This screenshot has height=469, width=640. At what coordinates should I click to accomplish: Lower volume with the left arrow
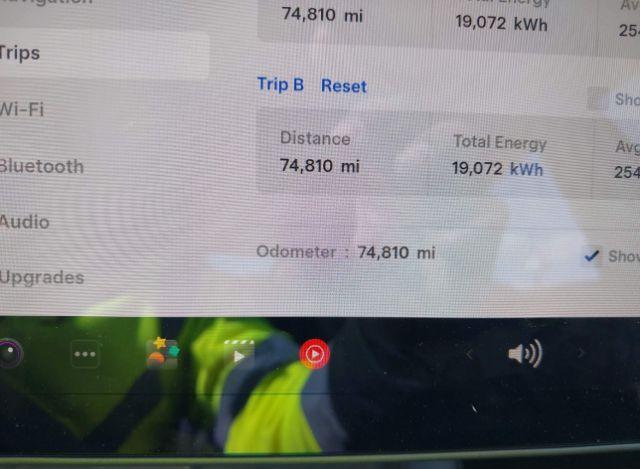click(x=469, y=354)
